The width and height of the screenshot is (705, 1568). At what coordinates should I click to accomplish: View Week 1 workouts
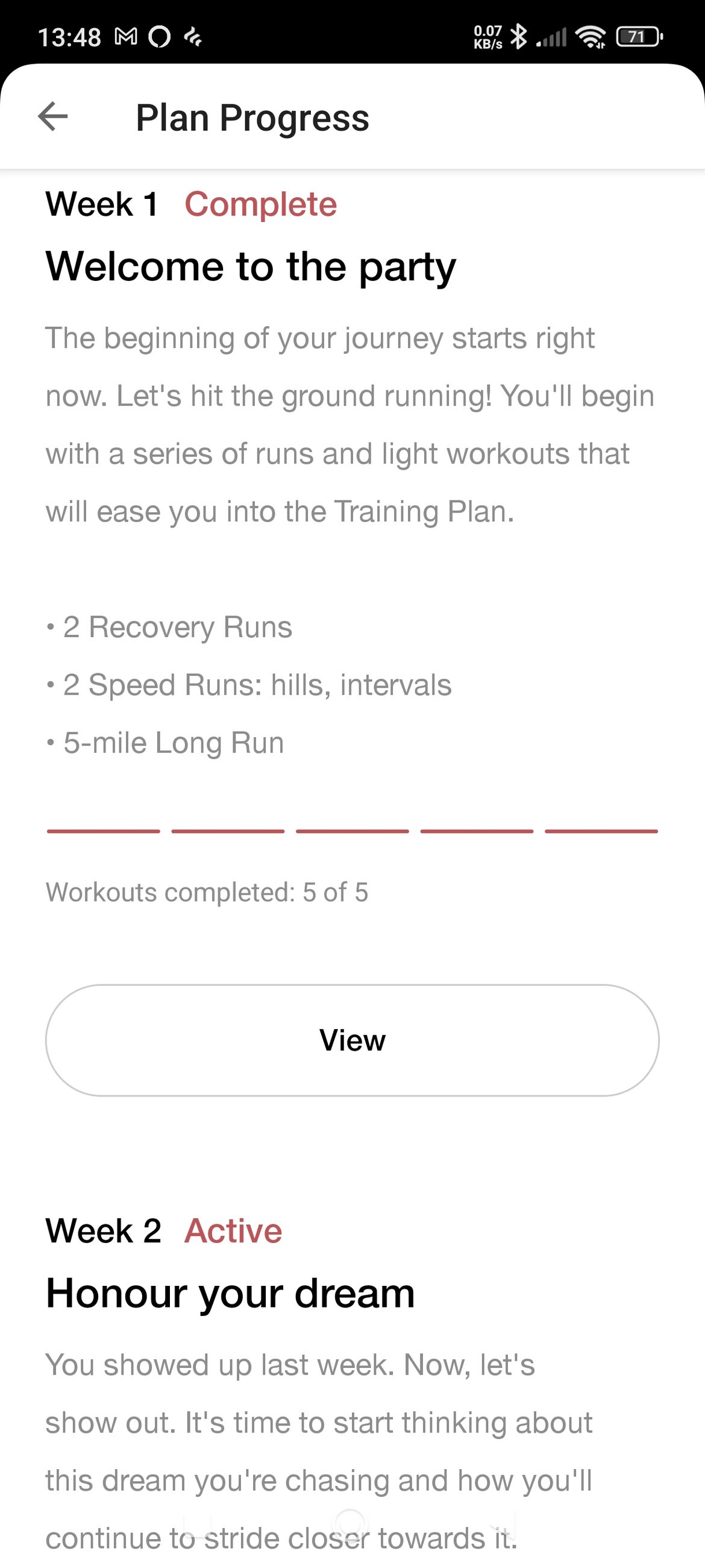tap(352, 1041)
